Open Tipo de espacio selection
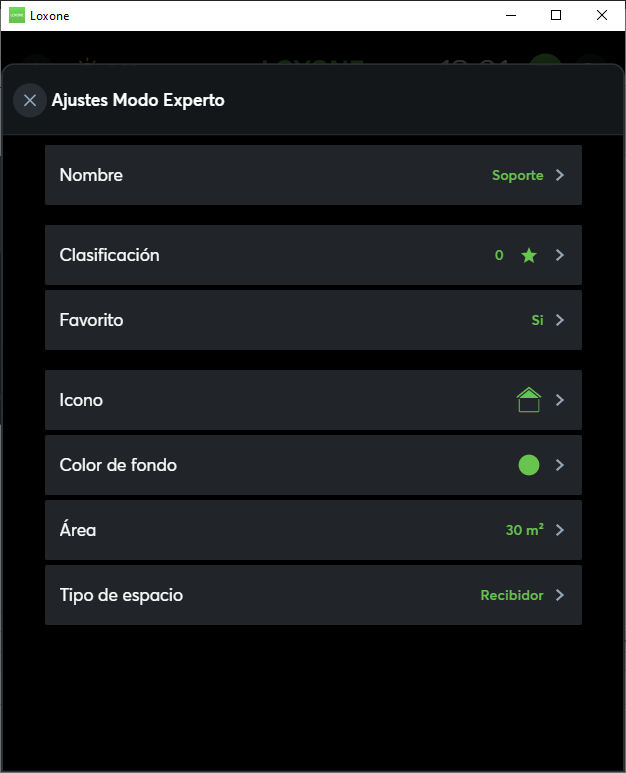 [x=313, y=595]
